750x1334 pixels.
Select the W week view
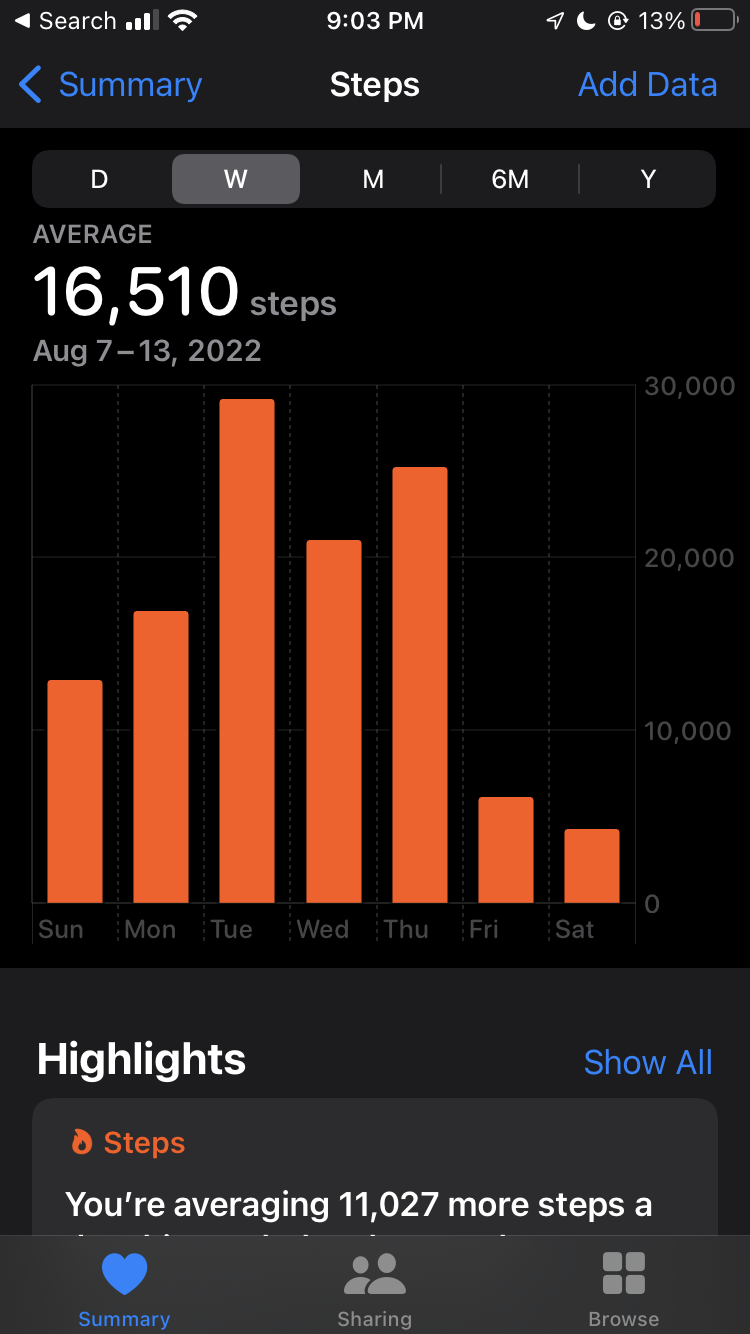click(236, 179)
